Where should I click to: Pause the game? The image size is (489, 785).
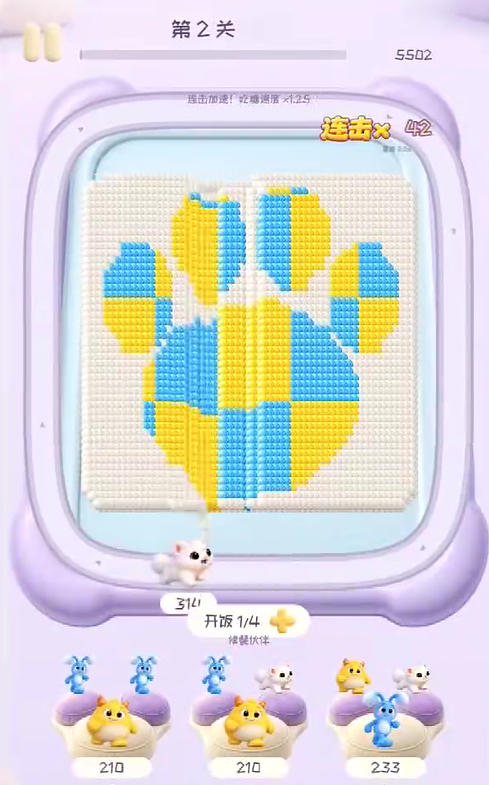[x=43, y=42]
